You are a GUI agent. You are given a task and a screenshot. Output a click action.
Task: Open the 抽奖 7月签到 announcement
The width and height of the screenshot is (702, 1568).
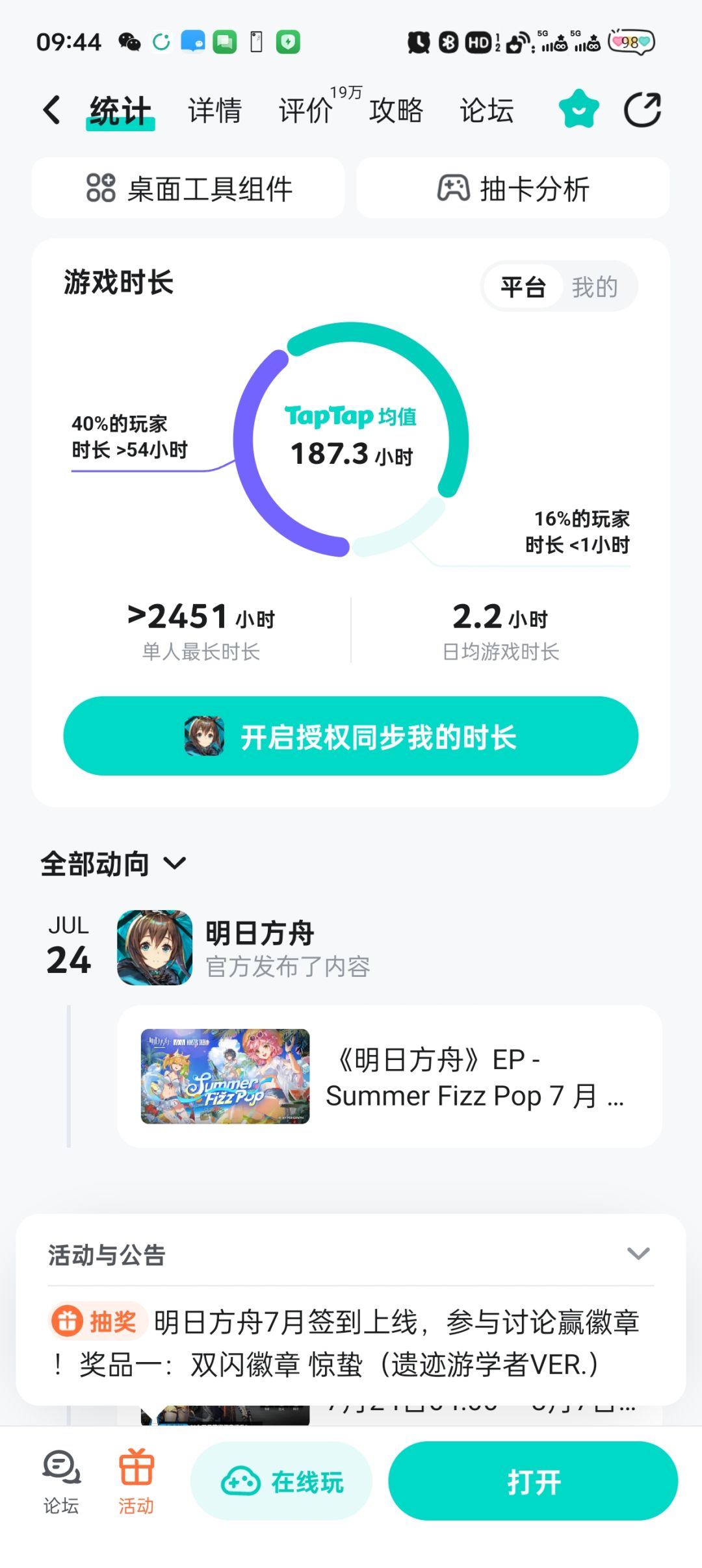tap(351, 1343)
